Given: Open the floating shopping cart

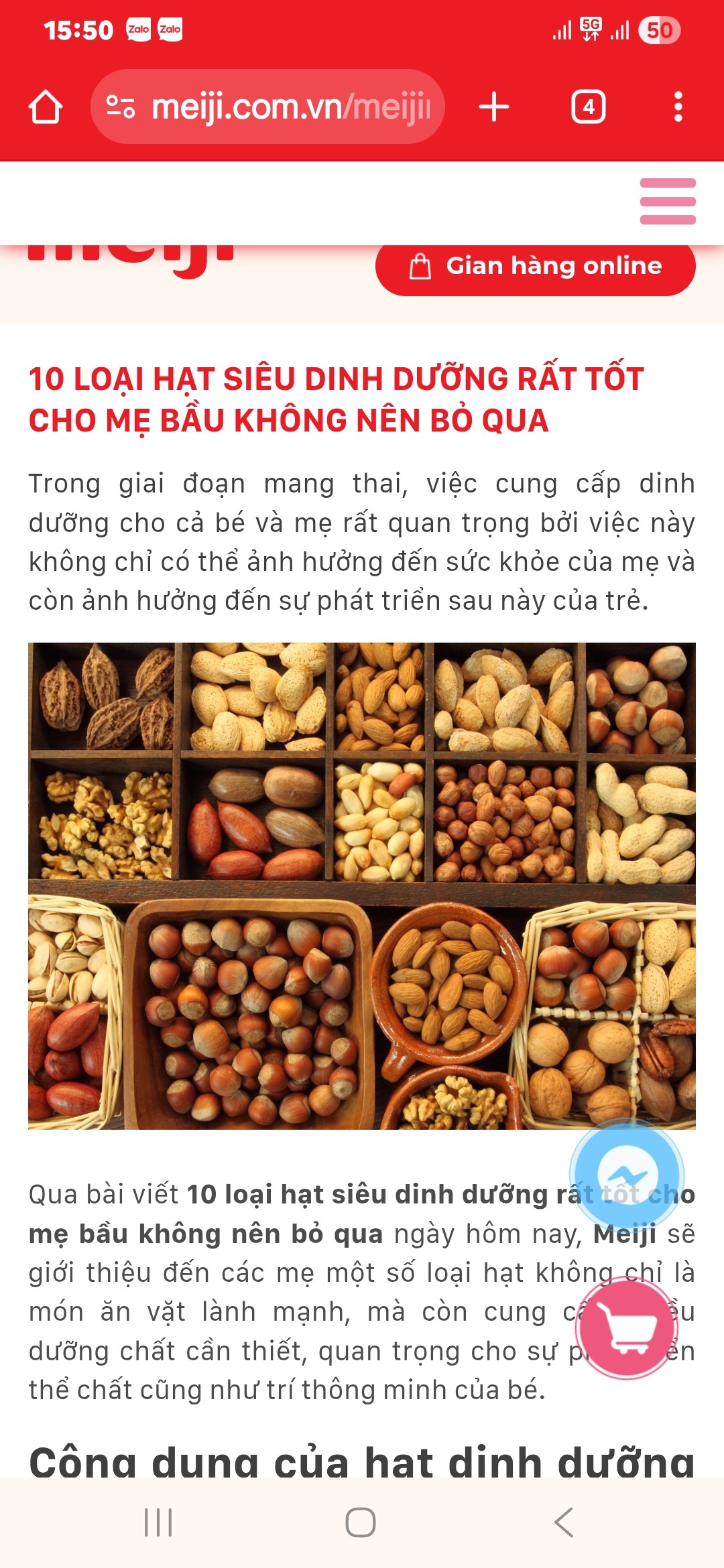Looking at the screenshot, I should [626, 1327].
